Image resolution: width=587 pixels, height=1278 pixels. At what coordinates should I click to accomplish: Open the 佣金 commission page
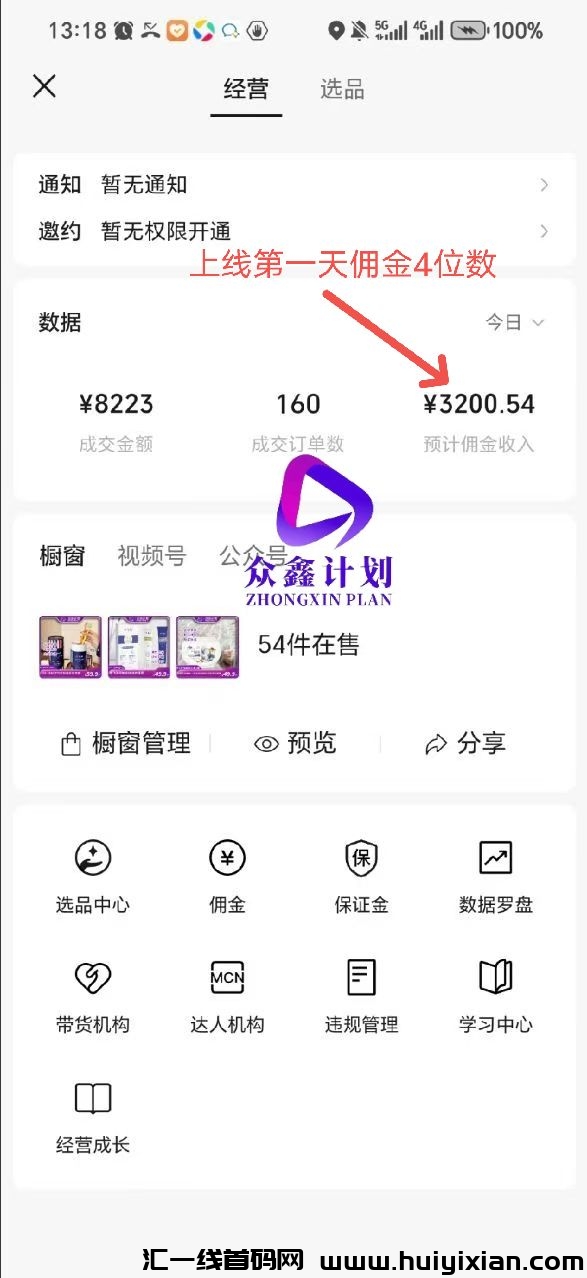(227, 877)
